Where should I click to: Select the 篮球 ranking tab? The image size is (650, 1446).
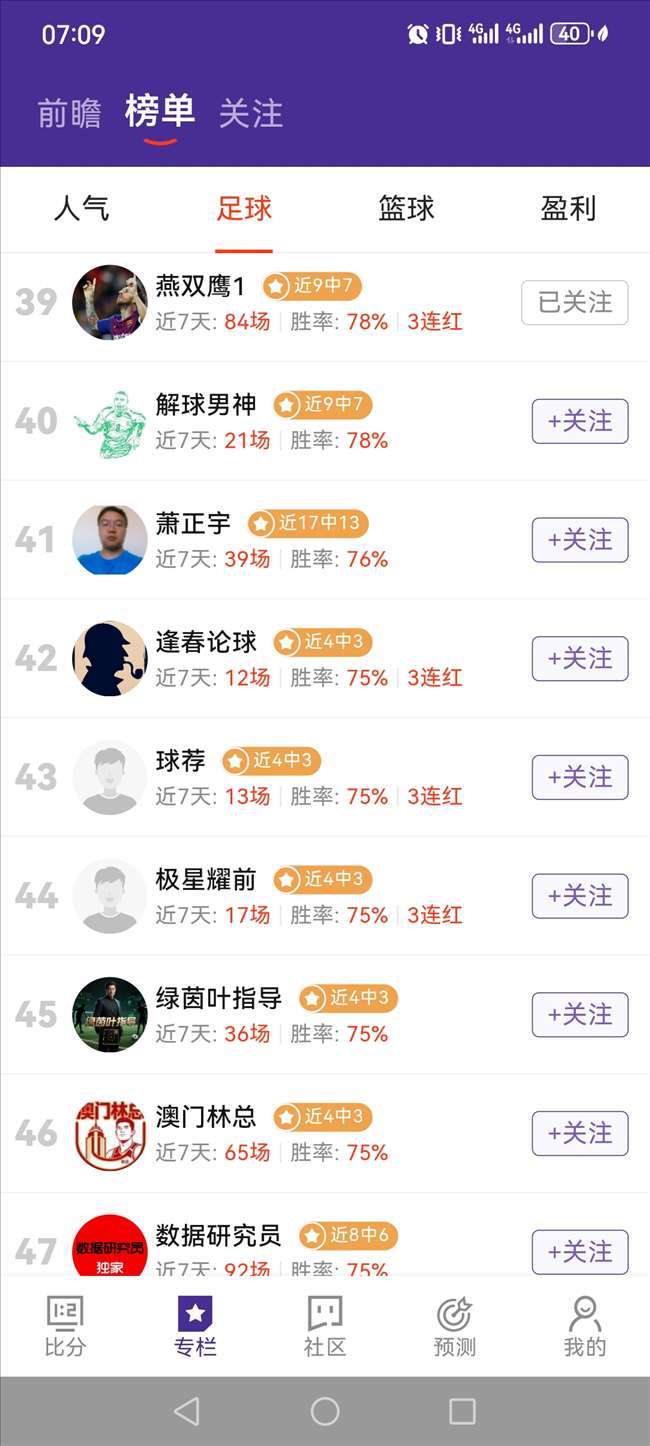point(406,208)
